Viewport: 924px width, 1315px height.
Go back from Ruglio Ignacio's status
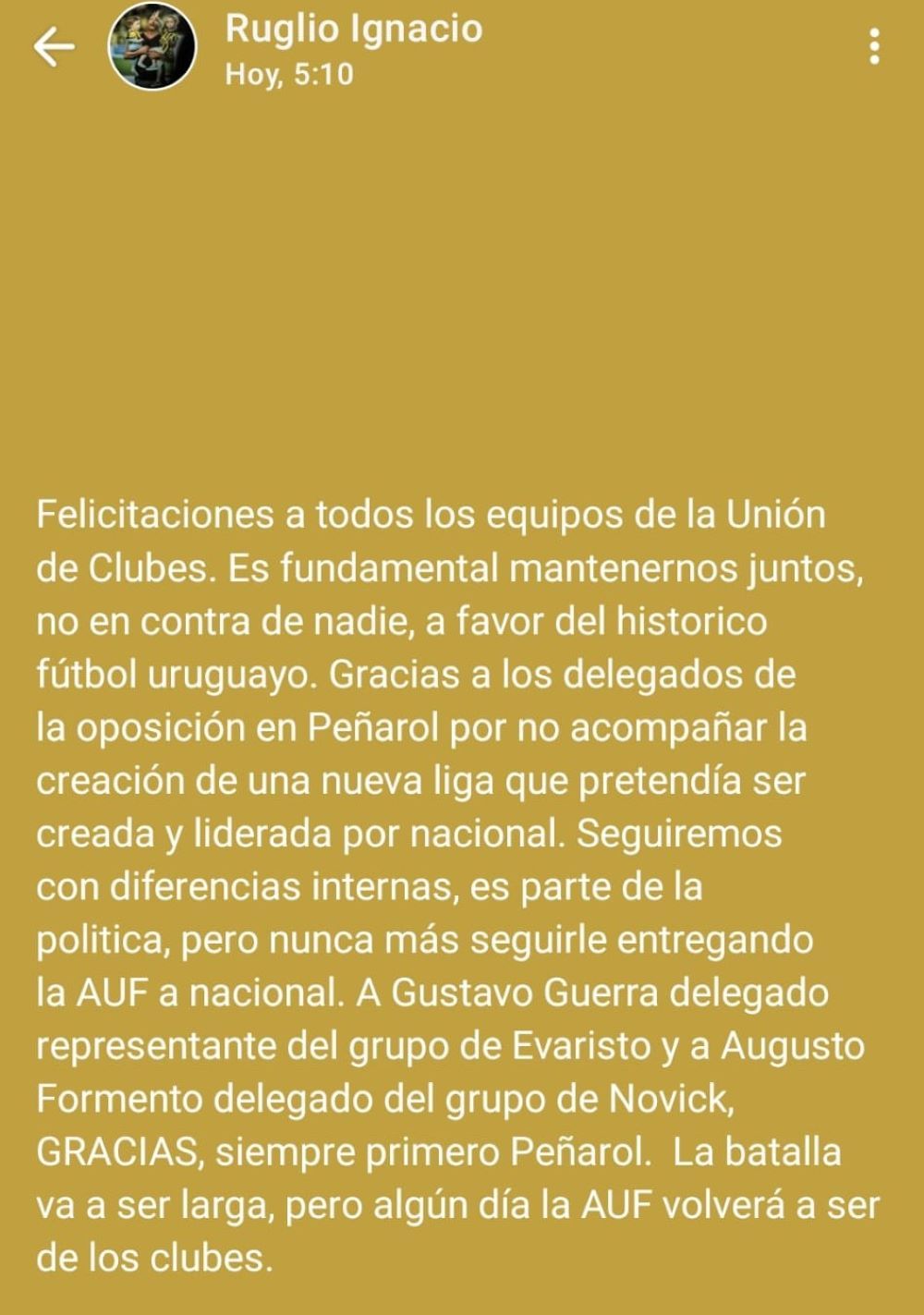[54, 47]
